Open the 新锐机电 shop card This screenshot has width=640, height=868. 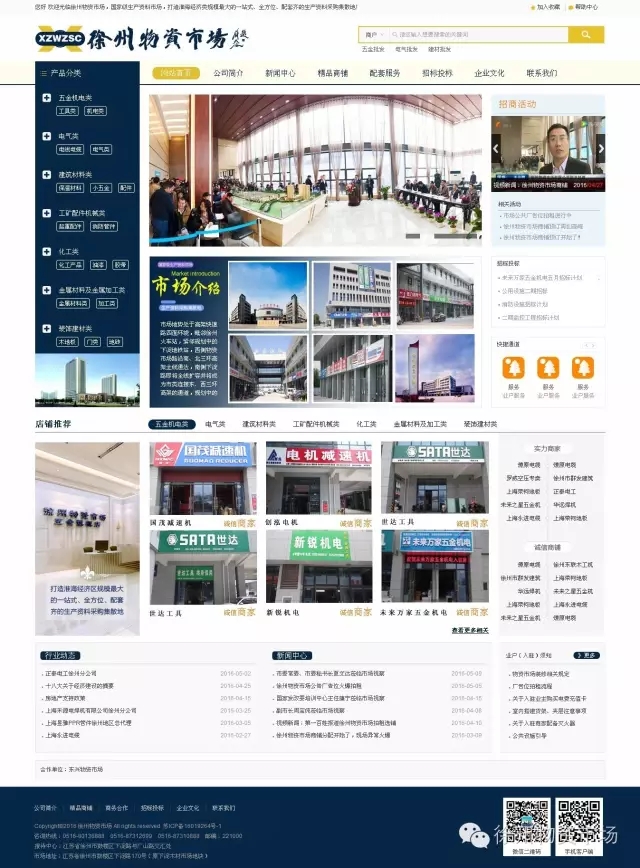pyautogui.click(x=318, y=570)
